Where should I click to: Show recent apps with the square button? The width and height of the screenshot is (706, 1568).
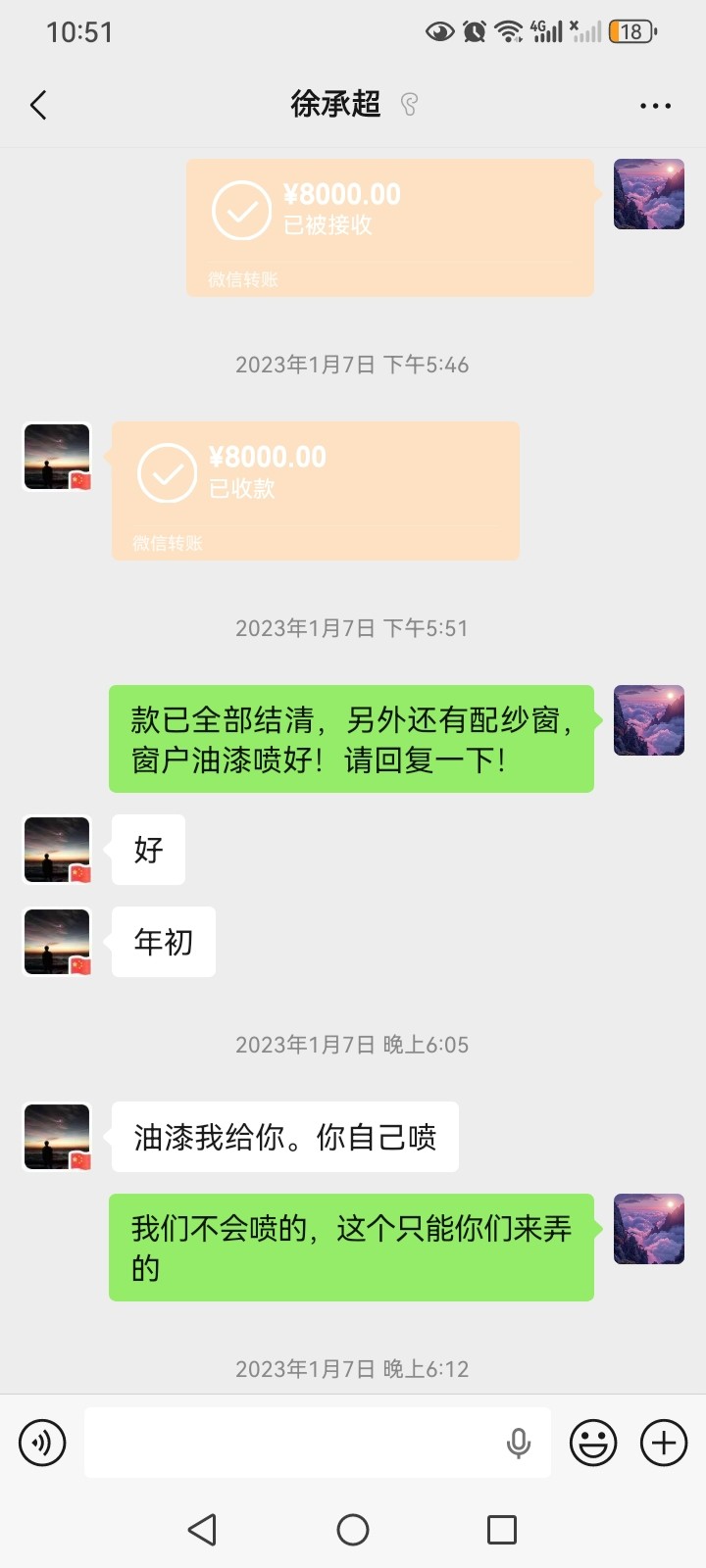click(502, 1530)
